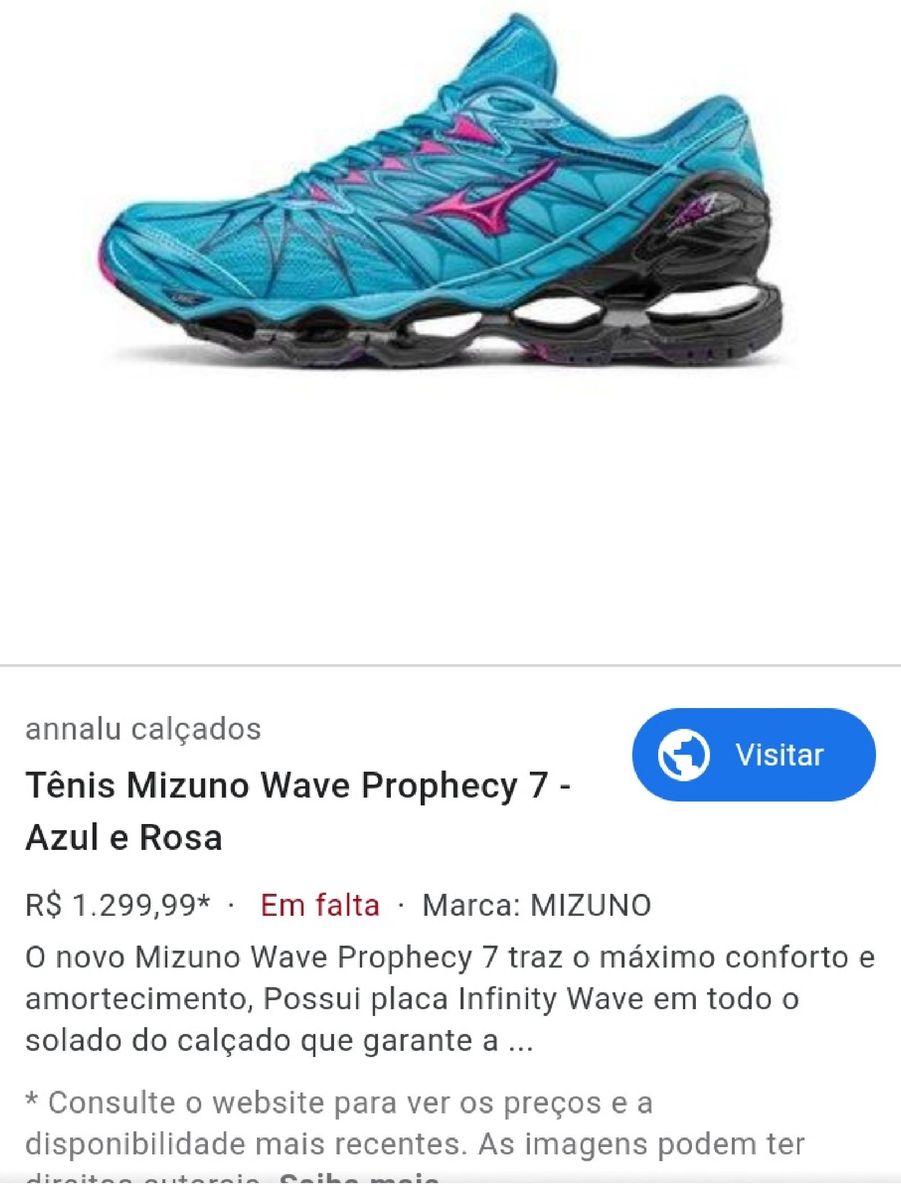Visit the seller annalu calçados
The height and width of the screenshot is (1200, 901).
click(x=144, y=729)
